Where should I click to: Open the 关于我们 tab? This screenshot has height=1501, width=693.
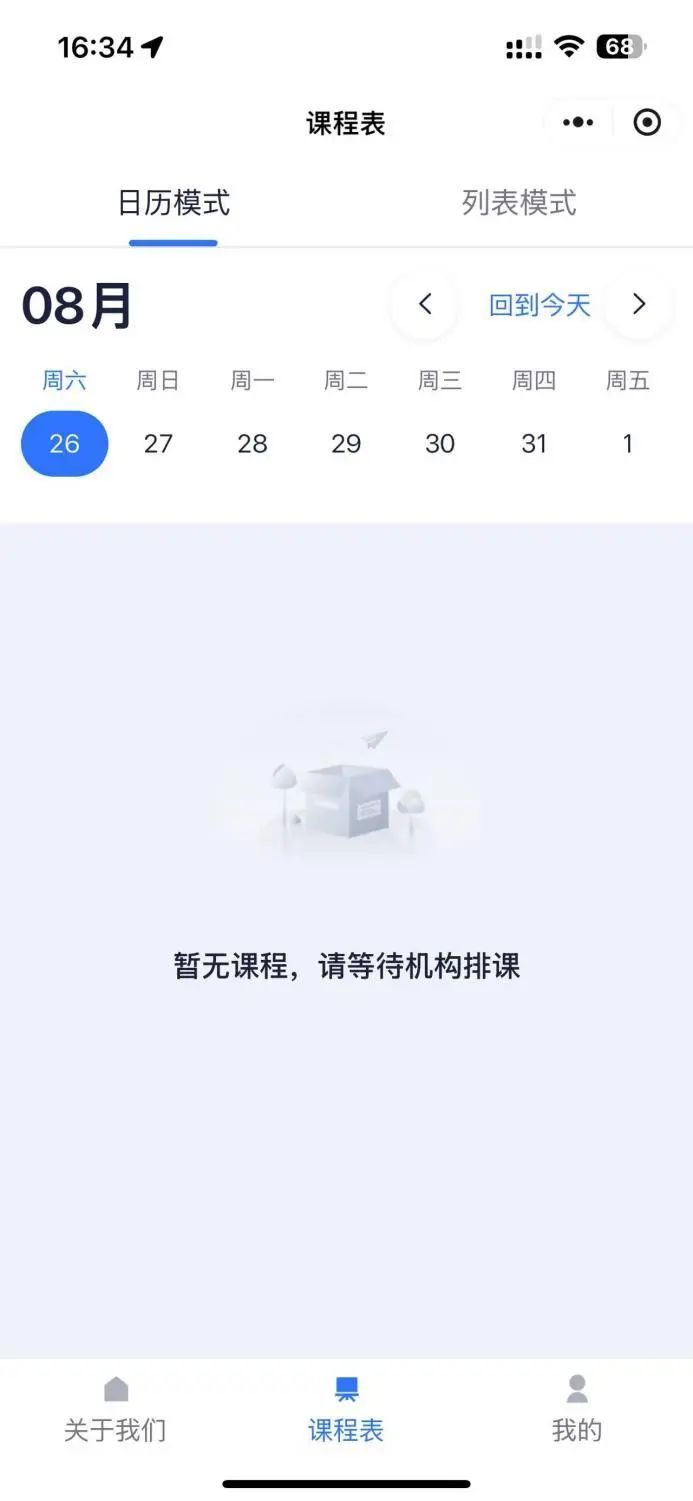(115, 1410)
